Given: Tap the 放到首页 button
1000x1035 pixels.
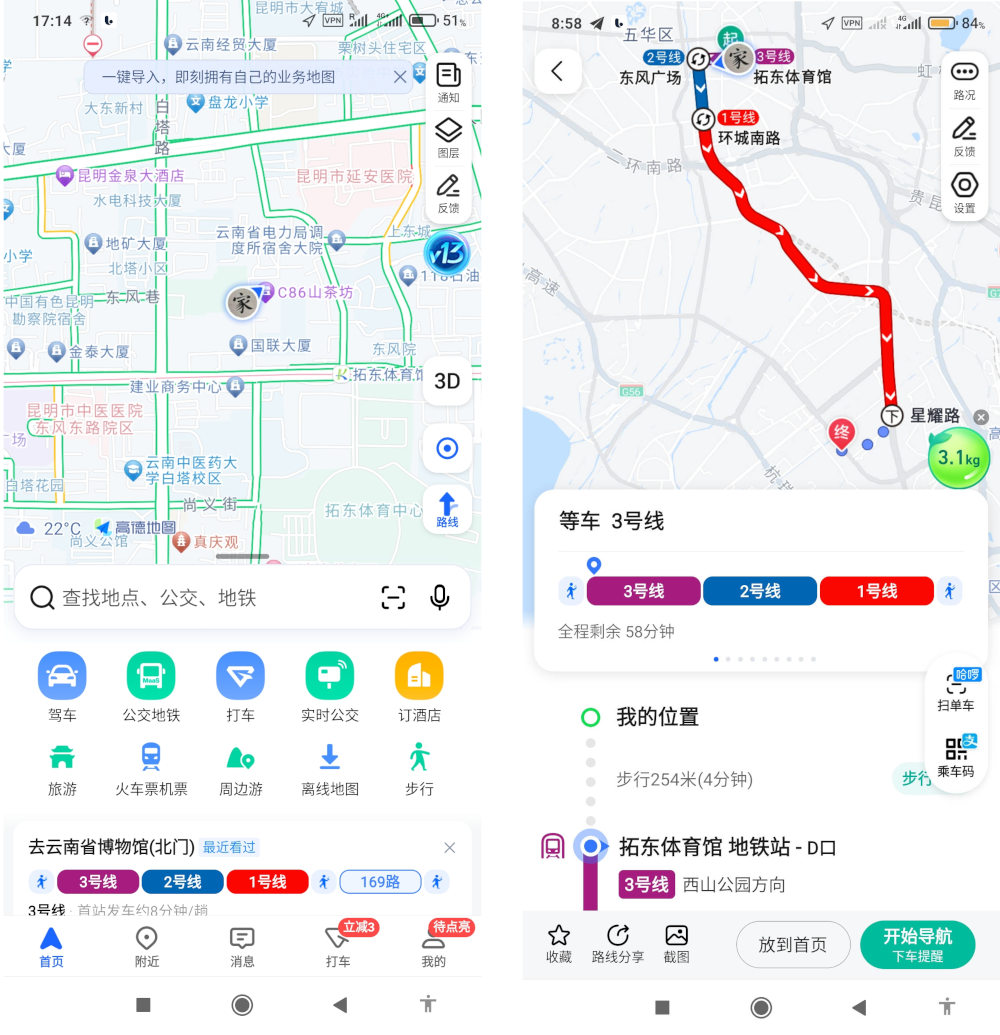Looking at the screenshot, I should [x=793, y=944].
